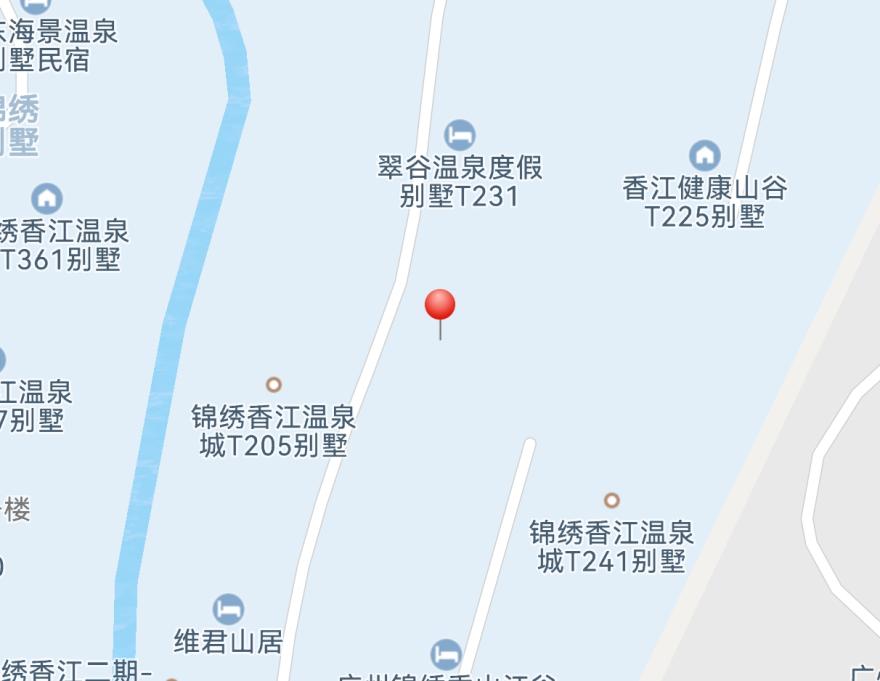Select the T361别墅 home marker

click(46, 198)
